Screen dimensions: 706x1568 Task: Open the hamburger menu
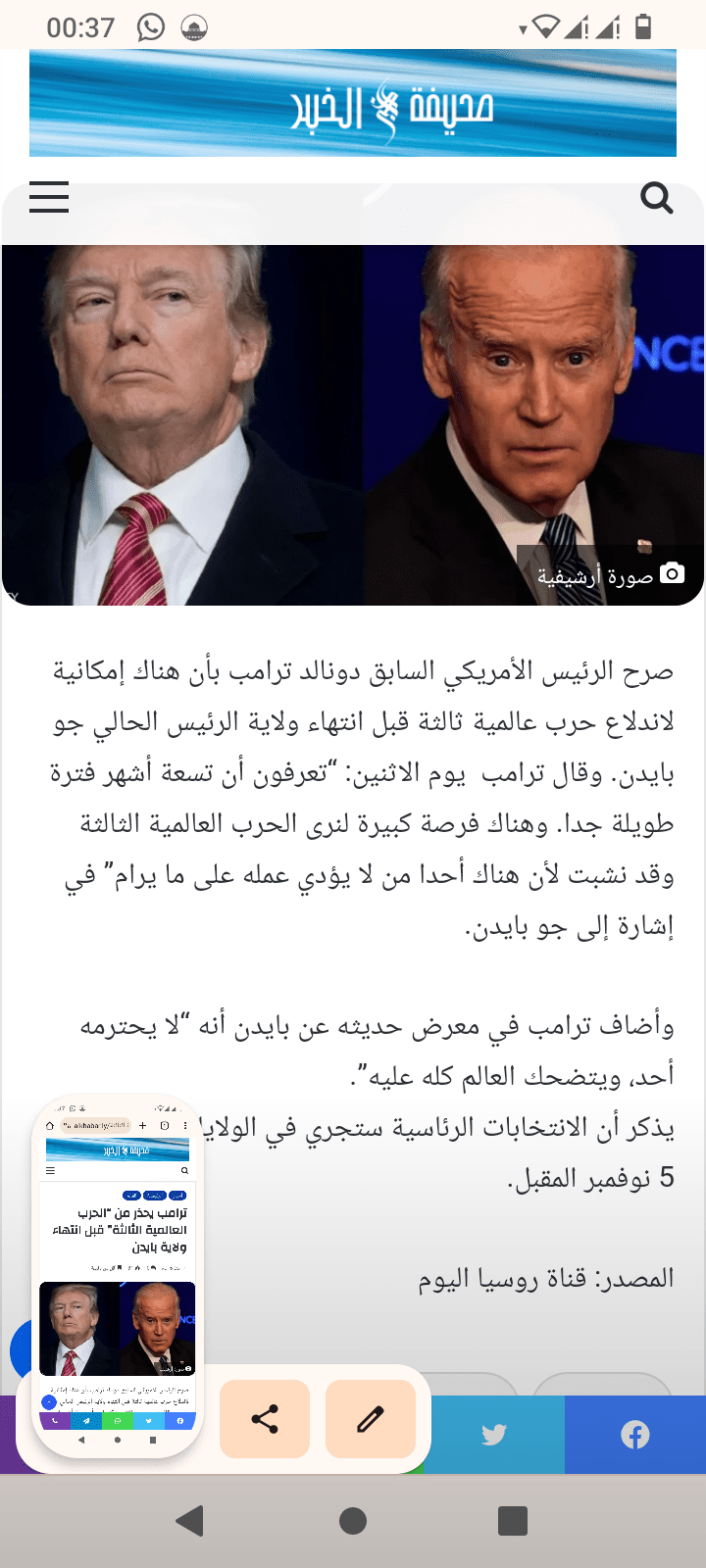pos(49,197)
